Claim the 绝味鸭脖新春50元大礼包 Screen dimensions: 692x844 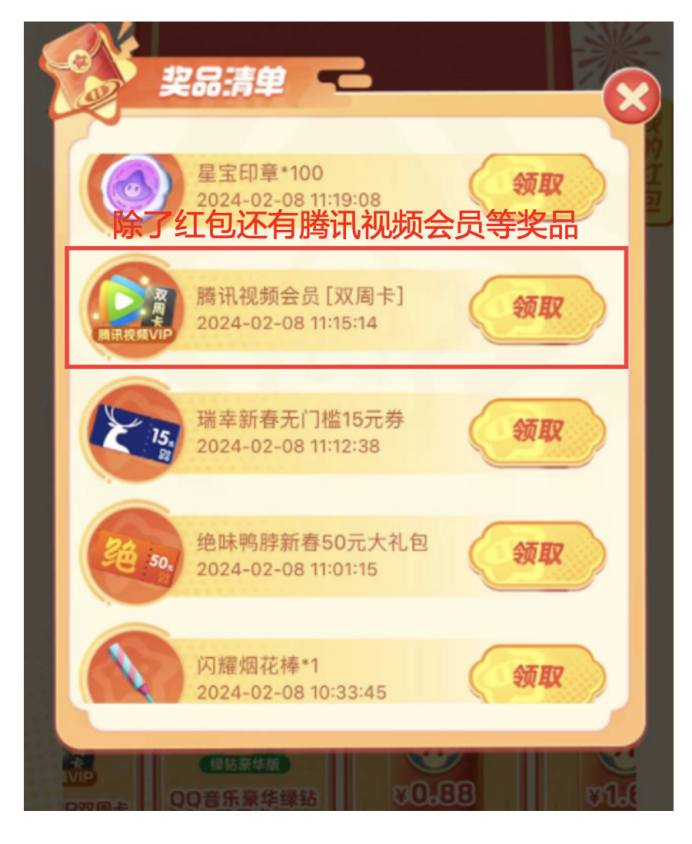(537, 554)
